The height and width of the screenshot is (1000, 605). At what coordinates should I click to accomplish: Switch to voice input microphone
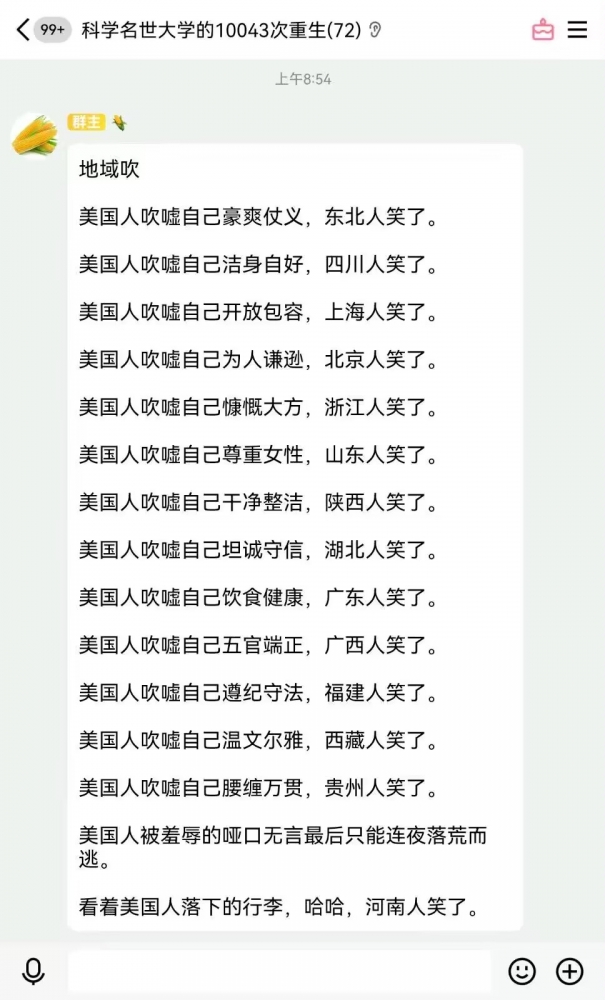(33, 971)
